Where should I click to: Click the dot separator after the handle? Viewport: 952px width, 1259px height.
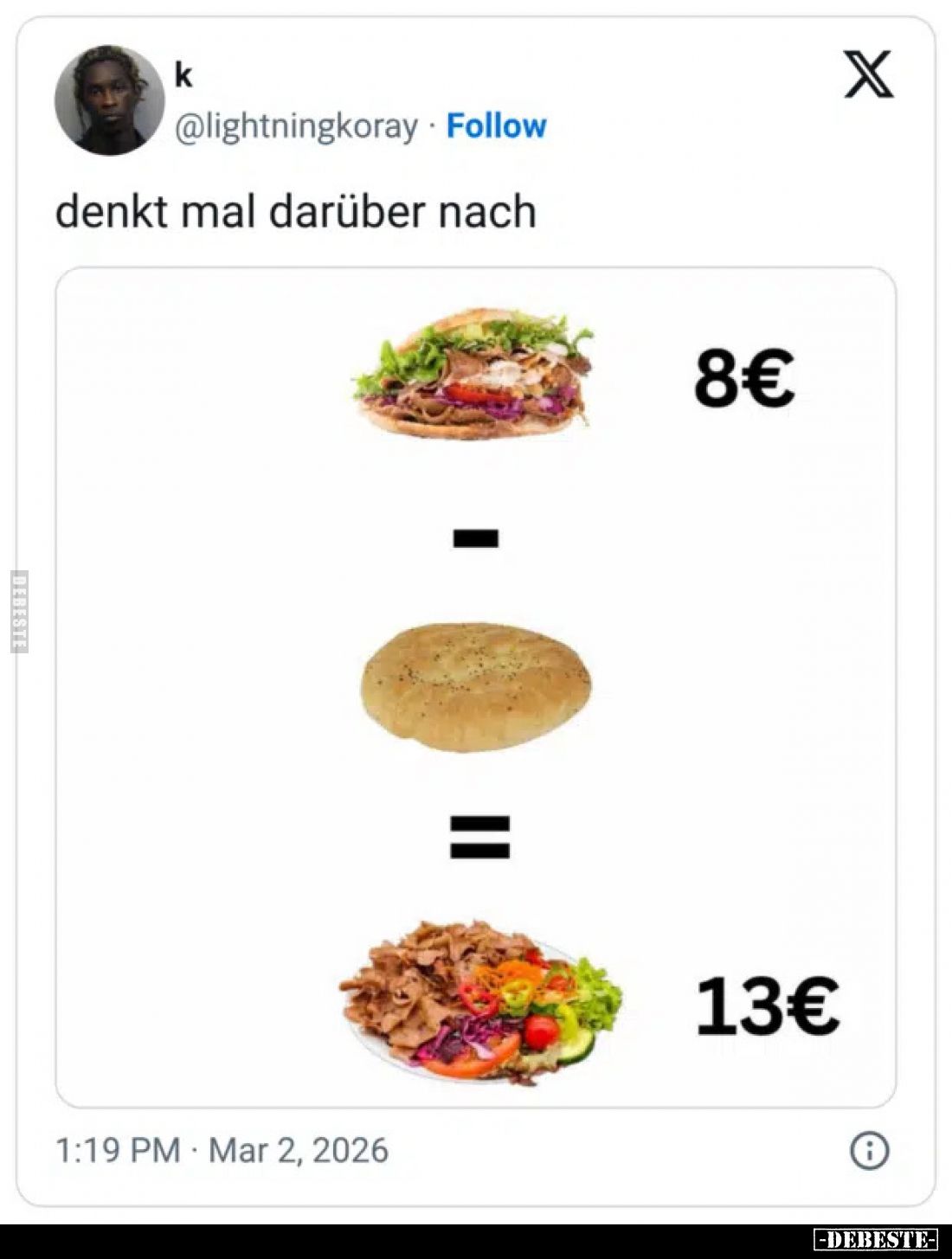point(429,126)
